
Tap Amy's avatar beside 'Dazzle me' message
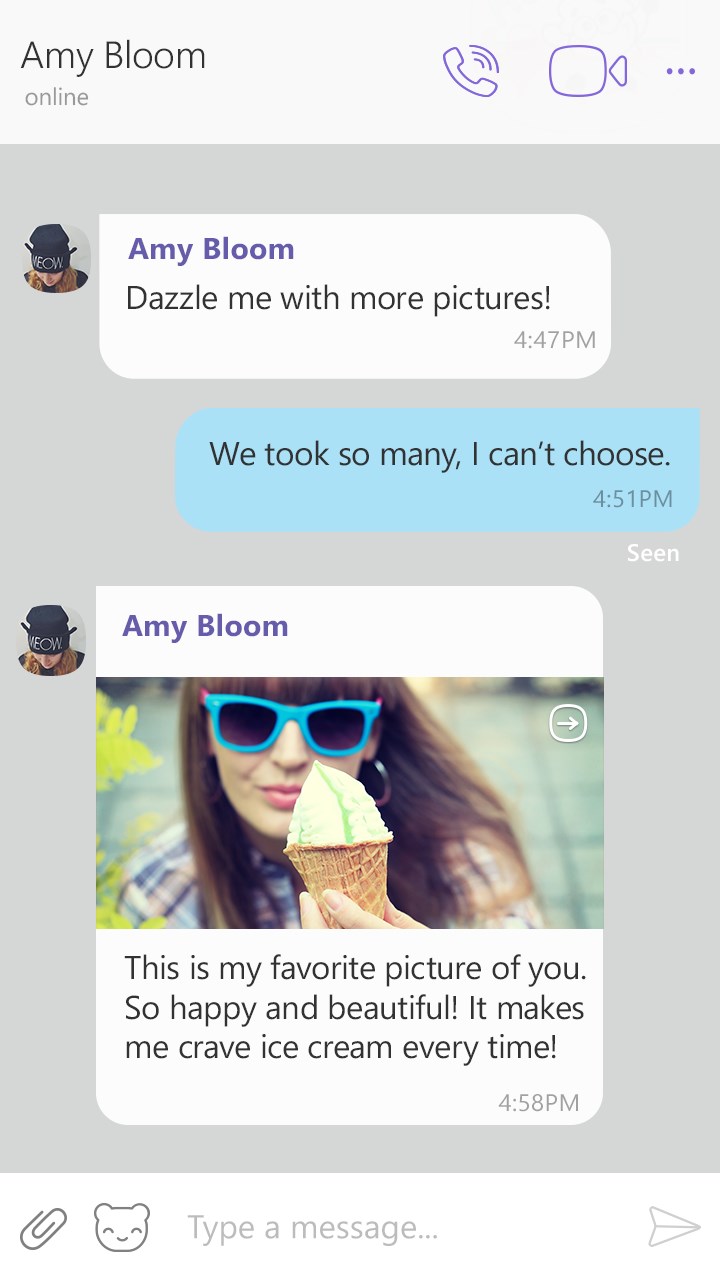(57, 259)
